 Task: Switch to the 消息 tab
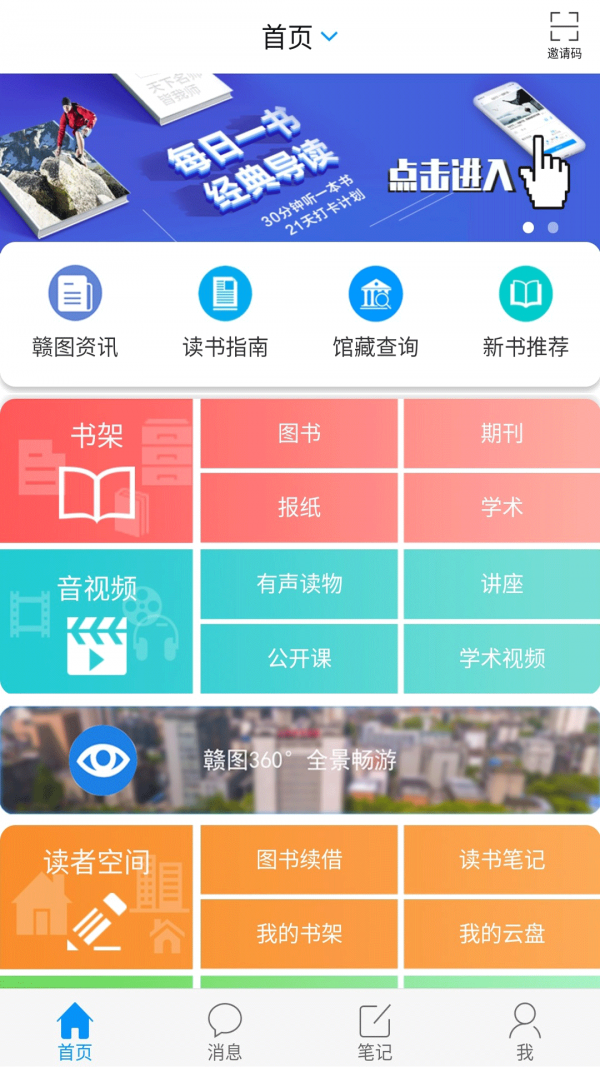pos(225,1030)
